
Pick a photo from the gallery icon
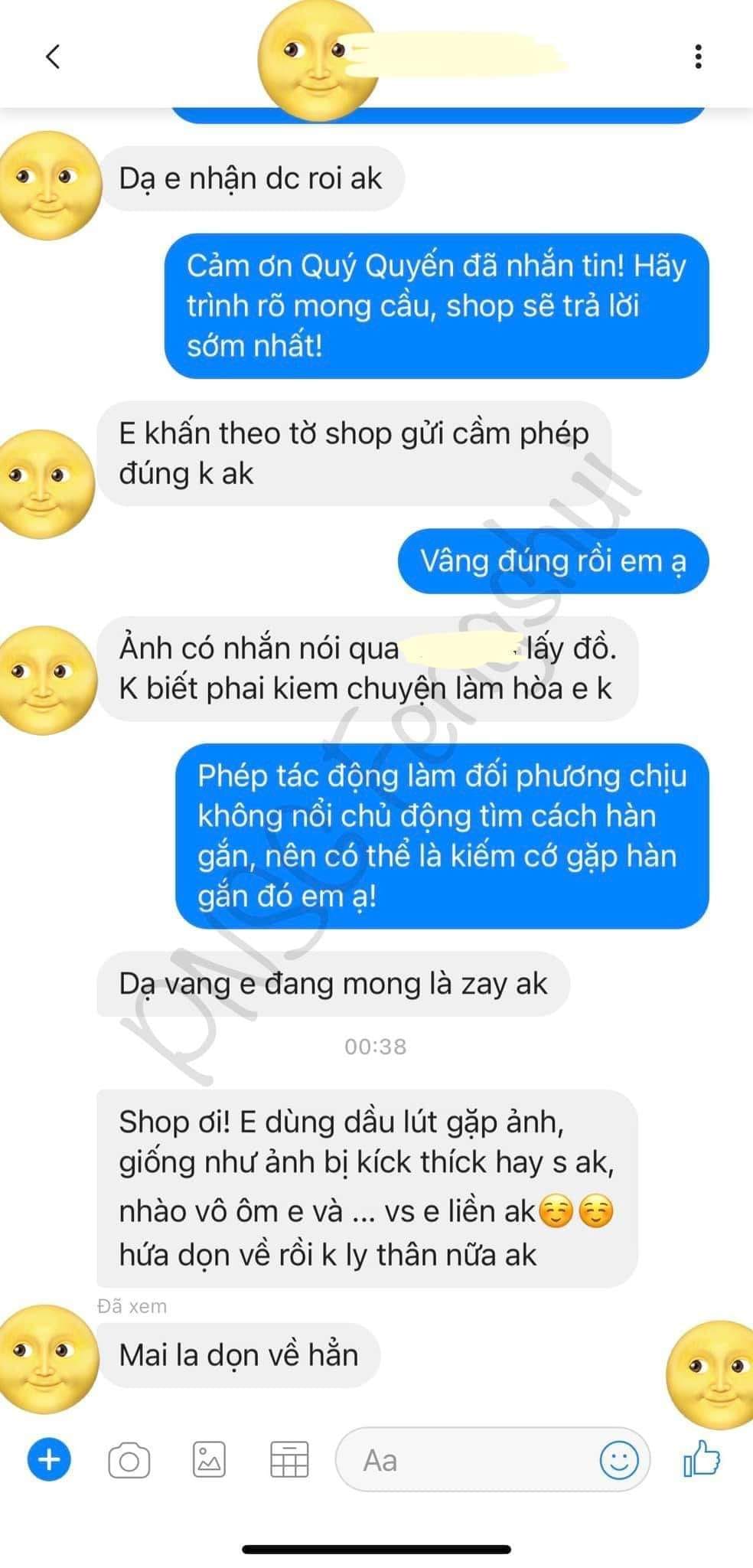209,1460
